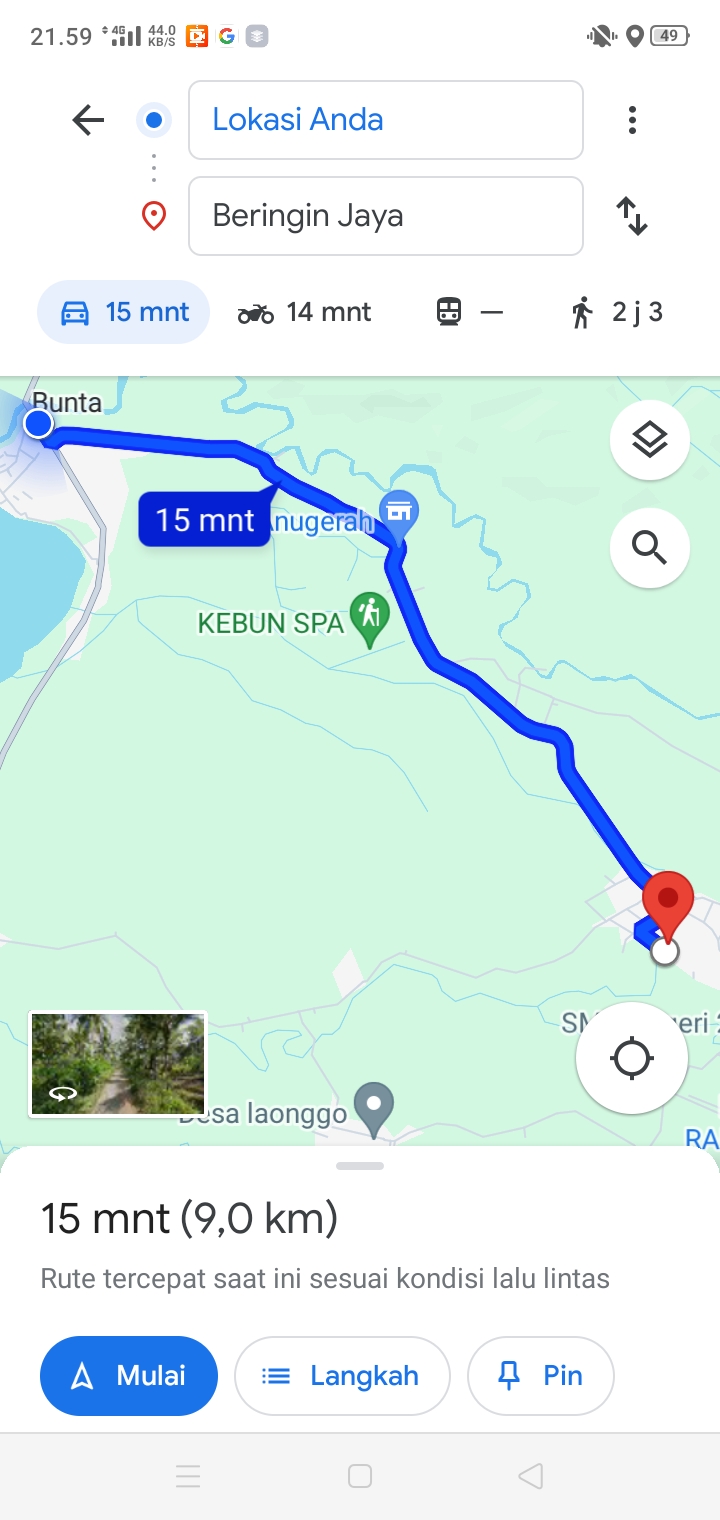Edit the Lokasi Anda starting point field

pyautogui.click(x=386, y=120)
